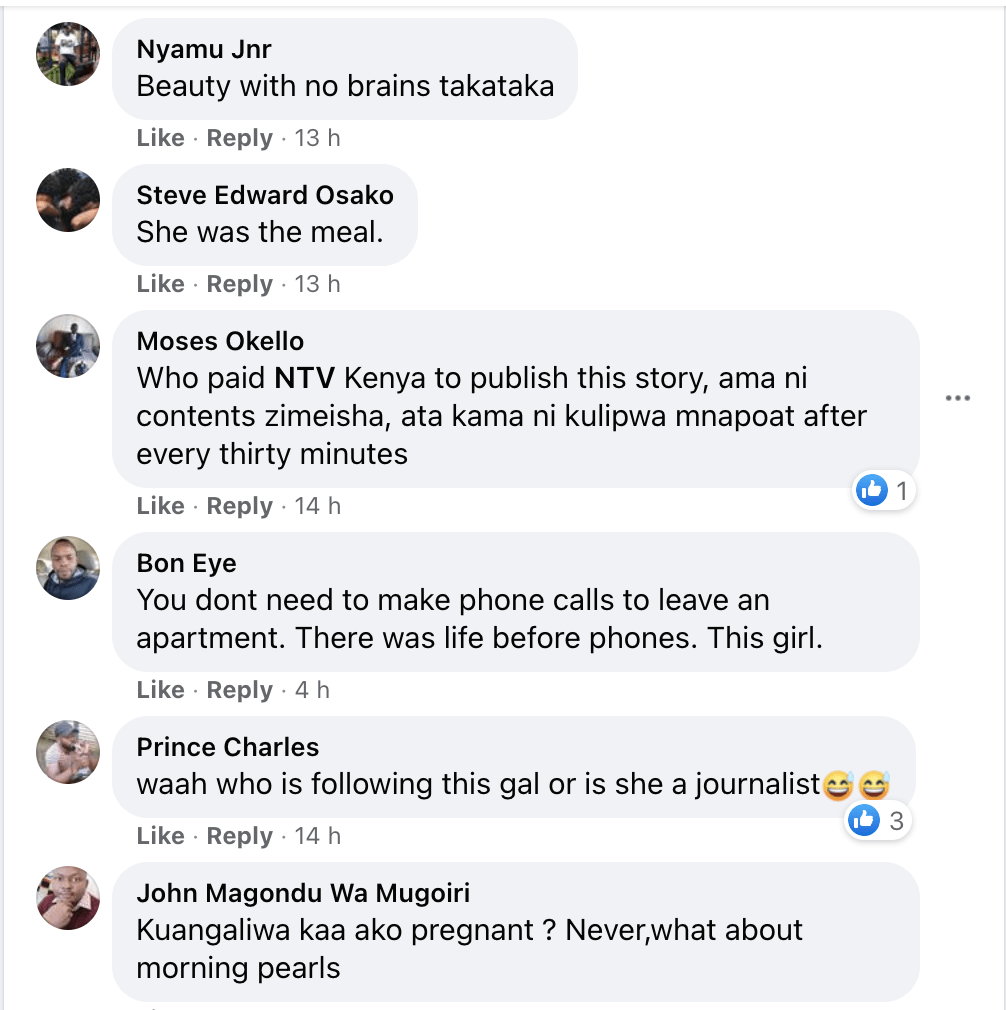Tap Prince Charles's avatar
This screenshot has width=1006, height=1010.
[x=68, y=752]
